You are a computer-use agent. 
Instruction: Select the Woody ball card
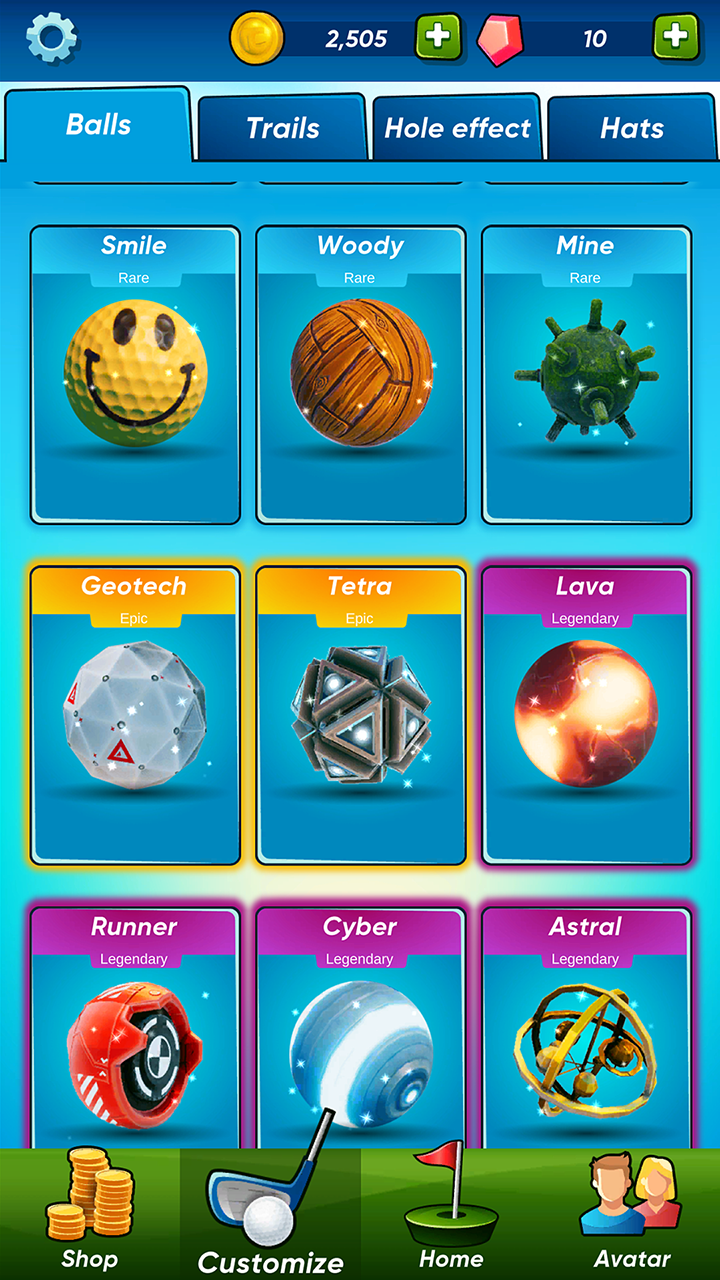point(361,375)
